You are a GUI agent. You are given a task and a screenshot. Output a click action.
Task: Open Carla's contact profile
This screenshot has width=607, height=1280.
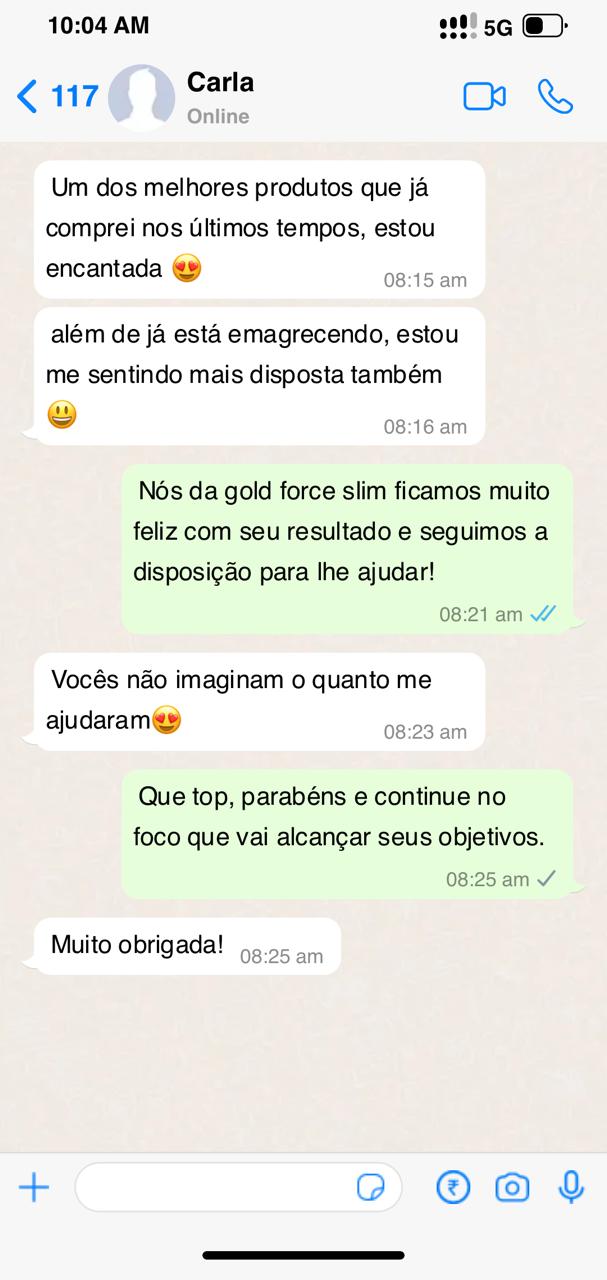pos(219,97)
